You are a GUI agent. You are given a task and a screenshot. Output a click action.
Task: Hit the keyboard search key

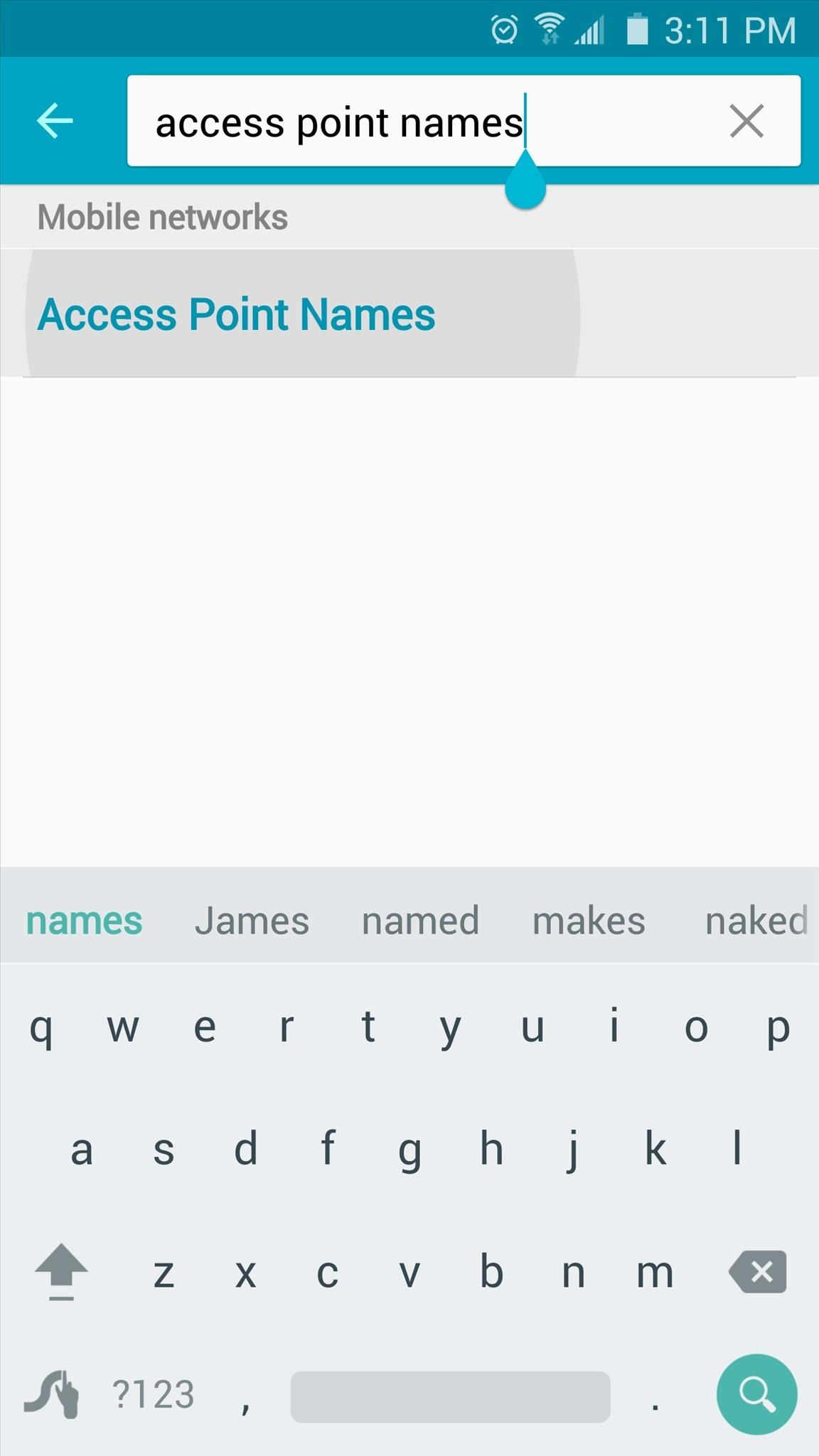[756, 1394]
